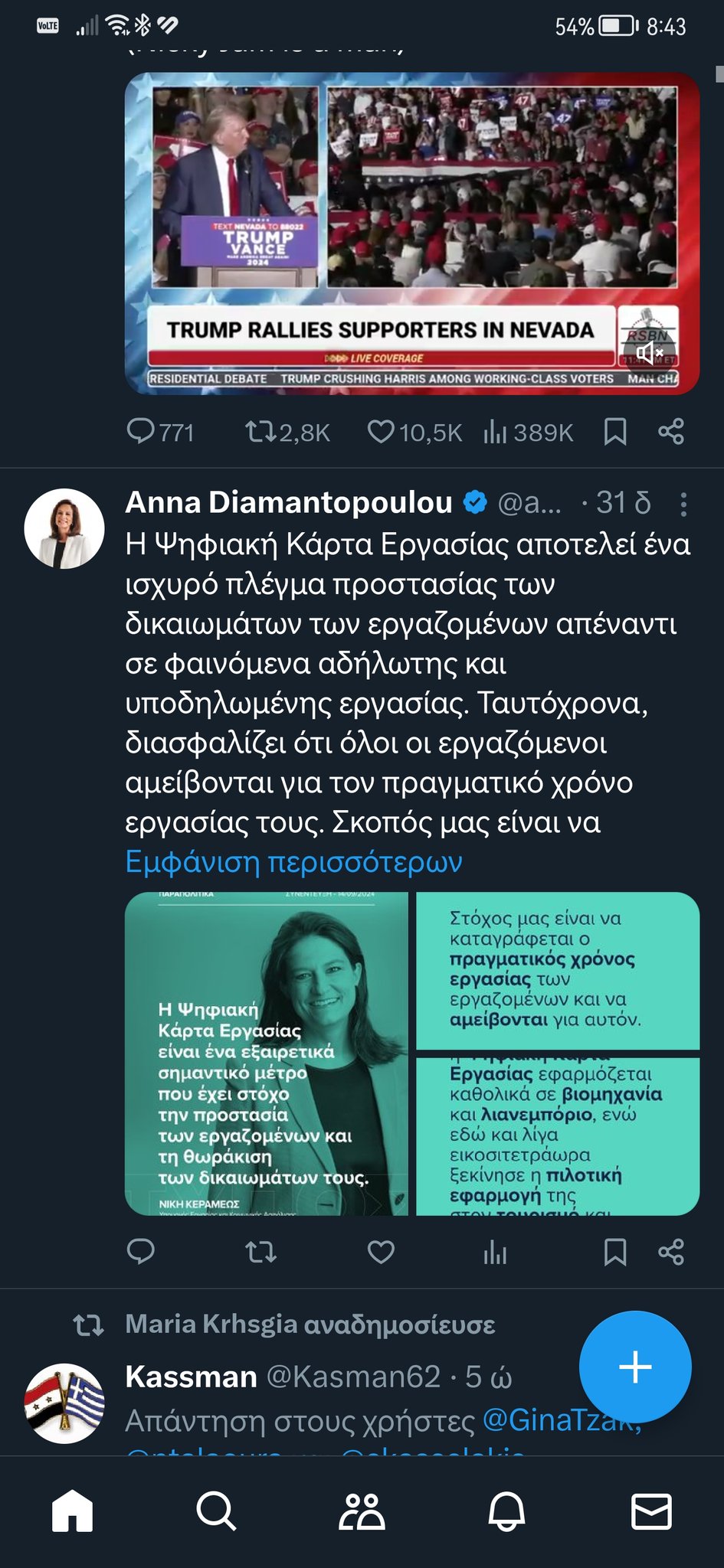This screenshot has width=724, height=1568.
Task: Unmute the Trump rally video
Action: 650,353
